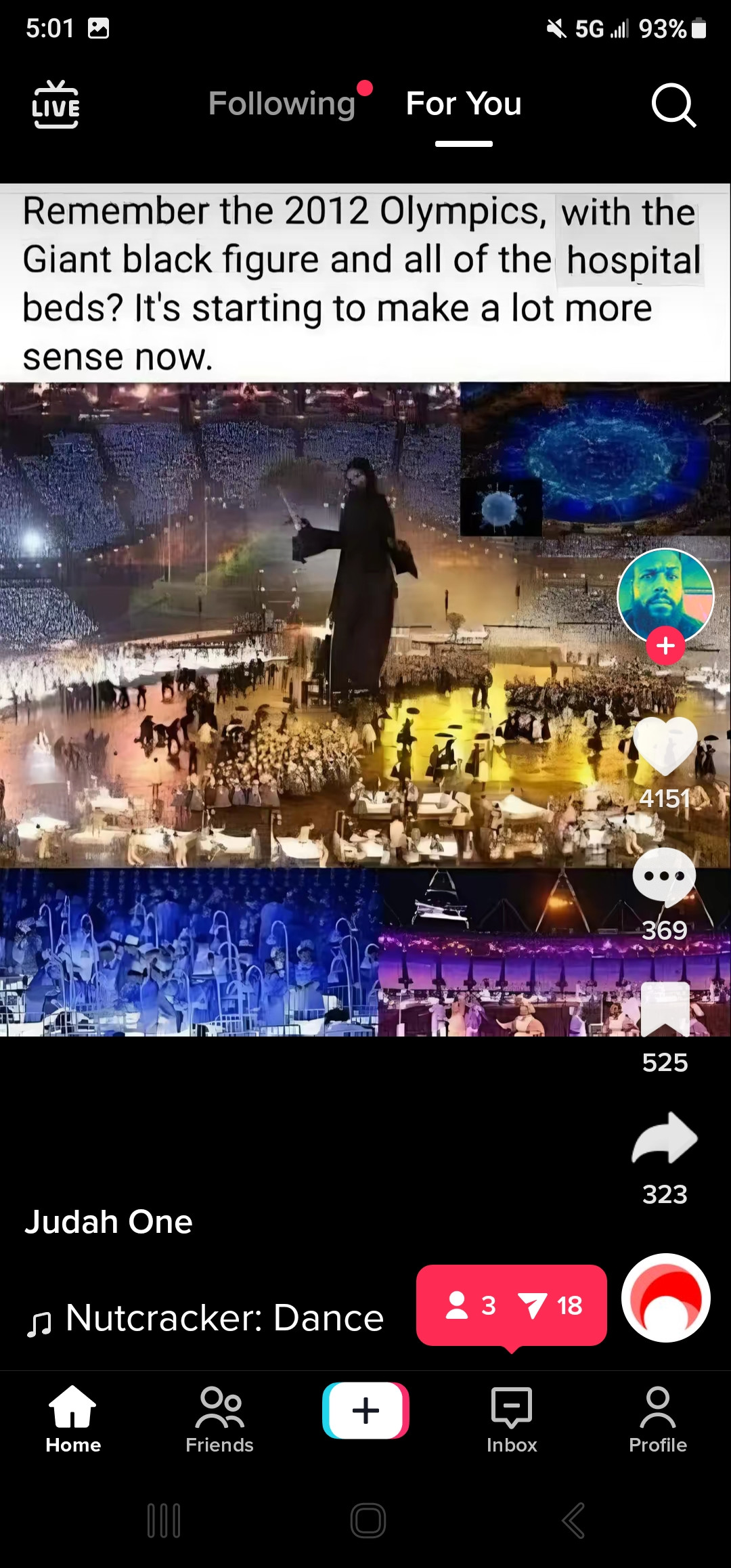Tap the spinning sound disc

pyautogui.click(x=666, y=1298)
